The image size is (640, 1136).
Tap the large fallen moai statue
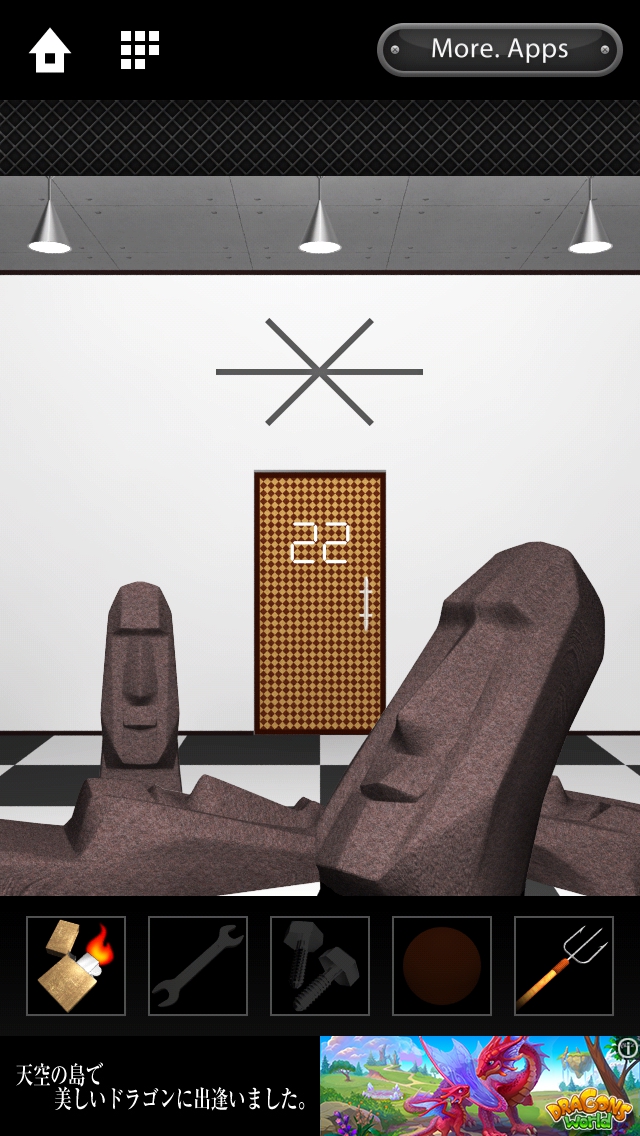[470, 720]
